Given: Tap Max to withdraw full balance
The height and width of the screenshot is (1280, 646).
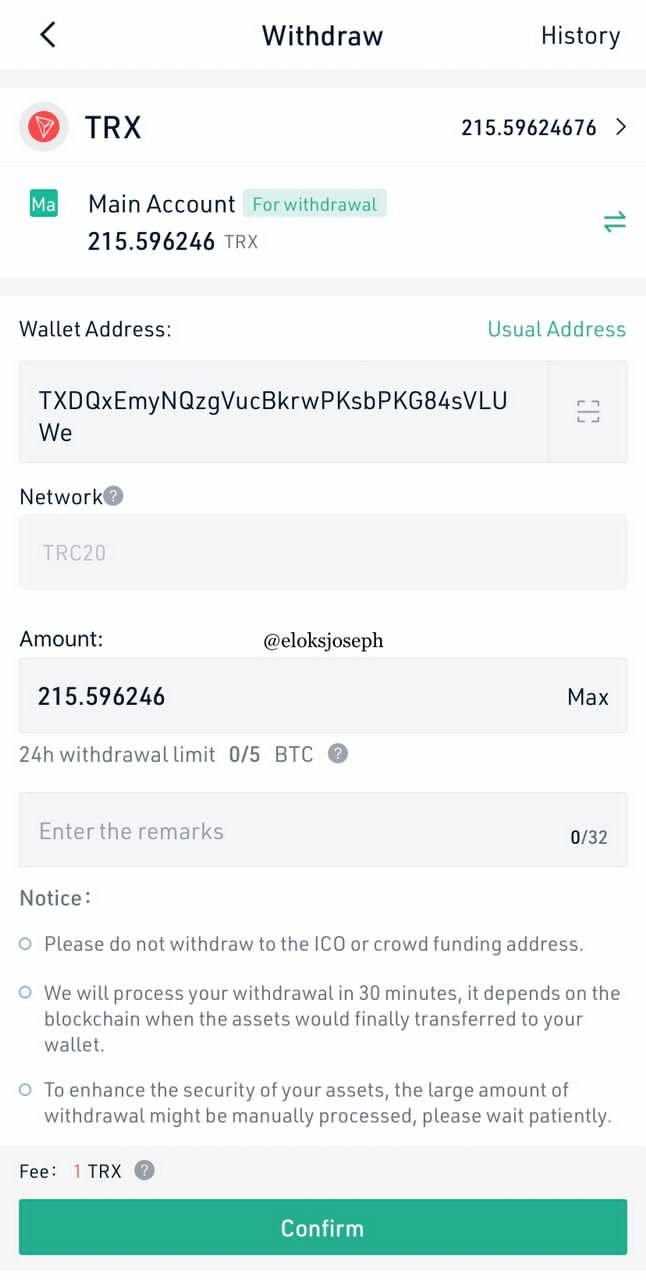Looking at the screenshot, I should click(x=588, y=697).
